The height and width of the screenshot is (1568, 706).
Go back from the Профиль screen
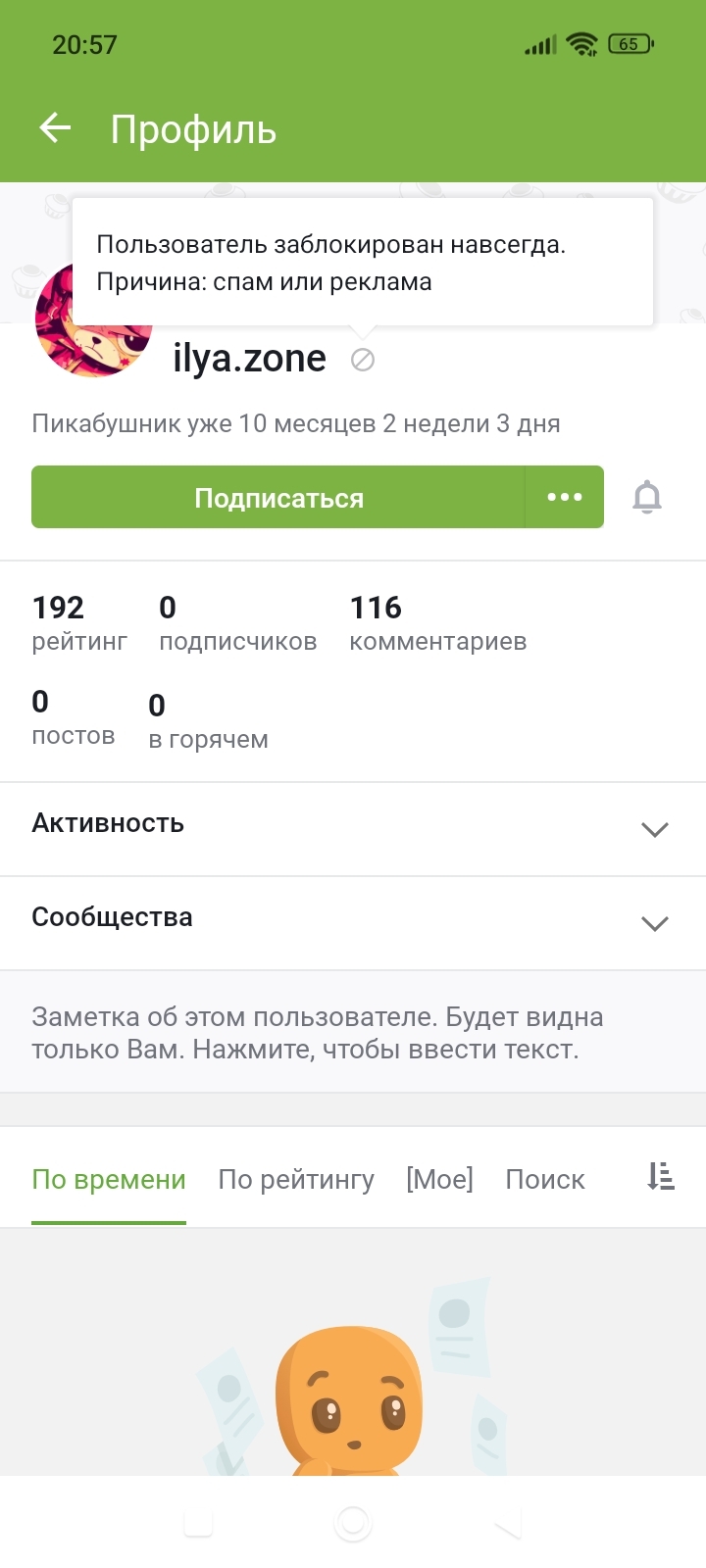(55, 128)
